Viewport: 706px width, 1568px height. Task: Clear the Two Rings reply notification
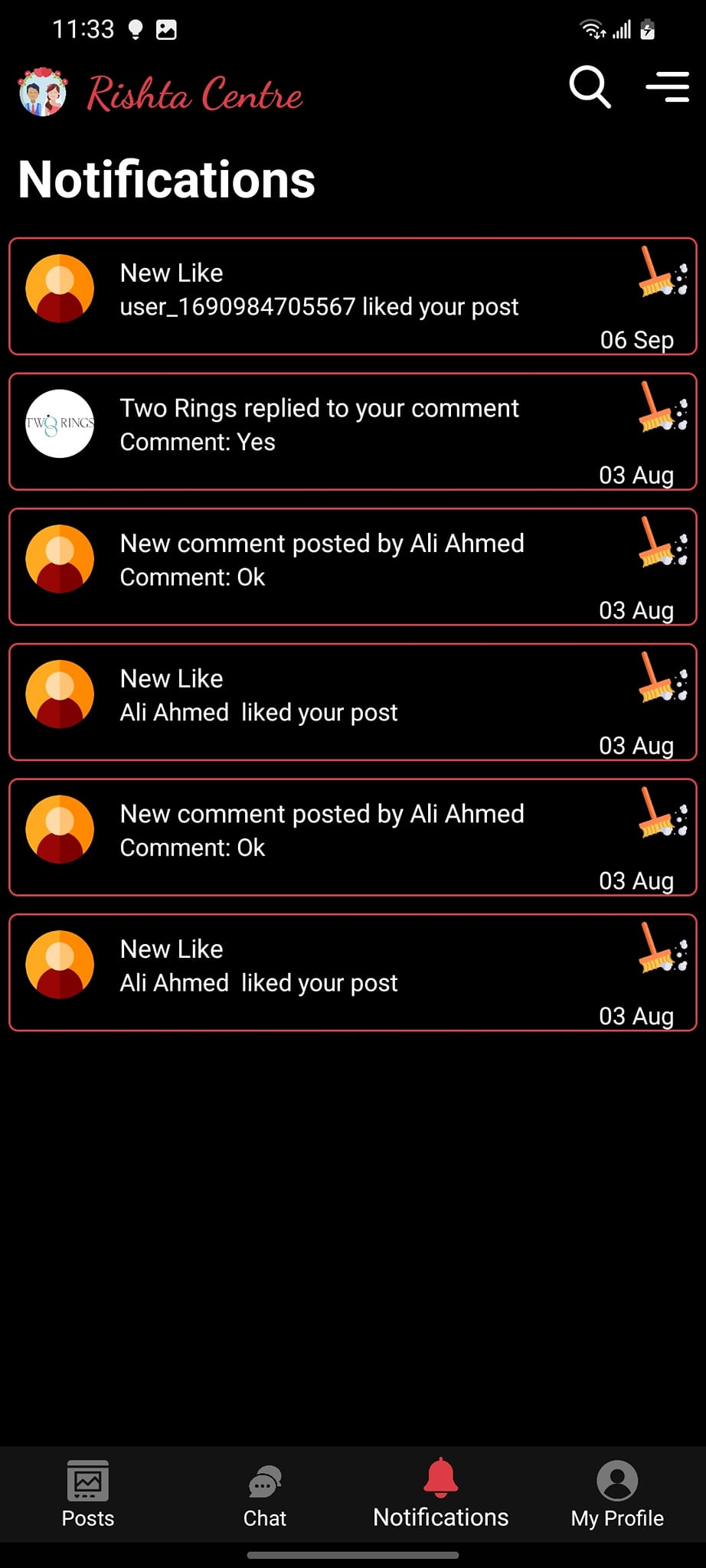[x=662, y=407]
